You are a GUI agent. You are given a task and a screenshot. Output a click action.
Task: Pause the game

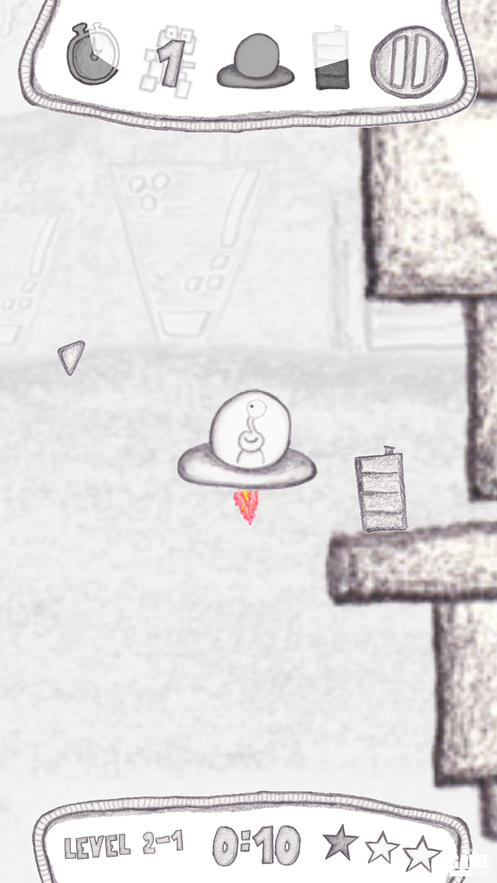click(x=409, y=62)
